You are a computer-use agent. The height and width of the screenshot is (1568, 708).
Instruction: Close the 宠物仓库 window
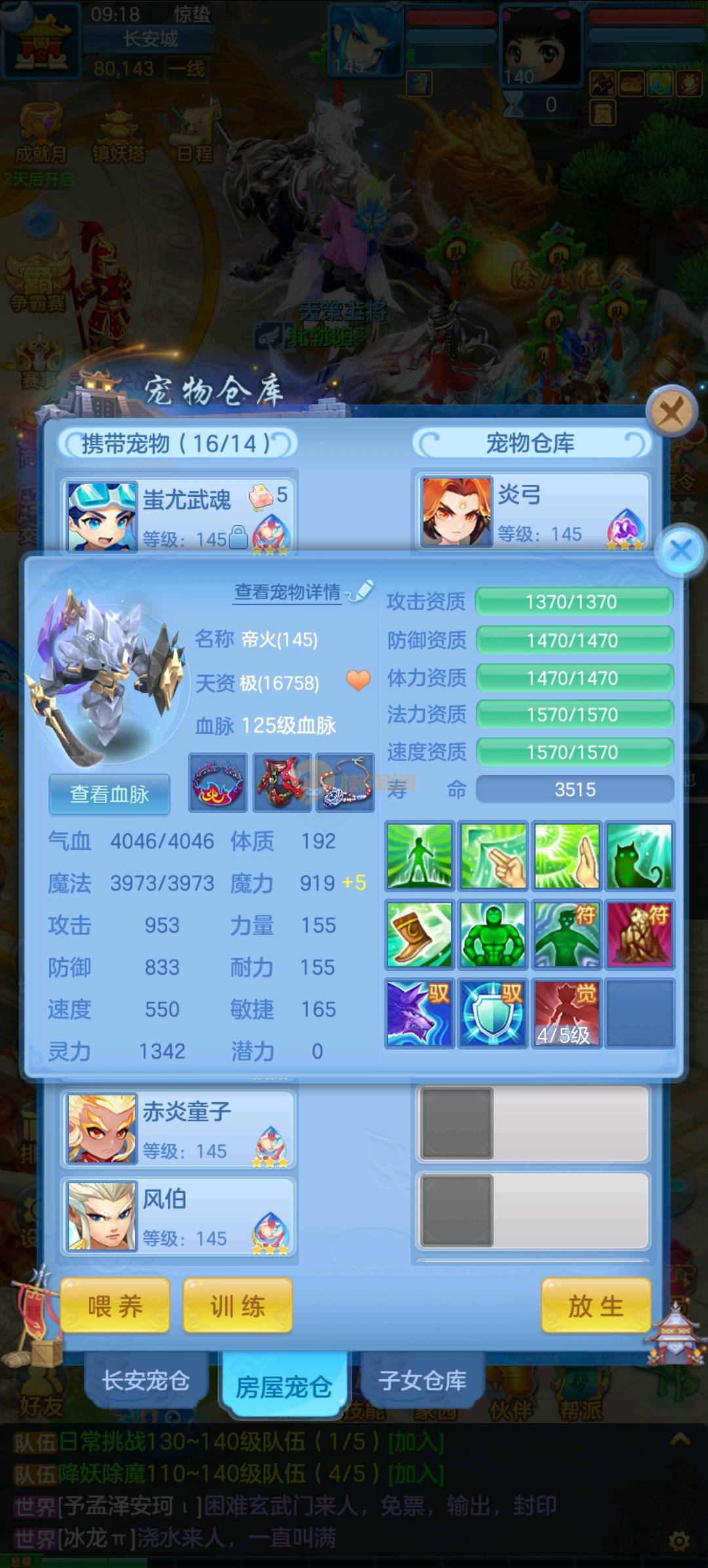click(670, 412)
